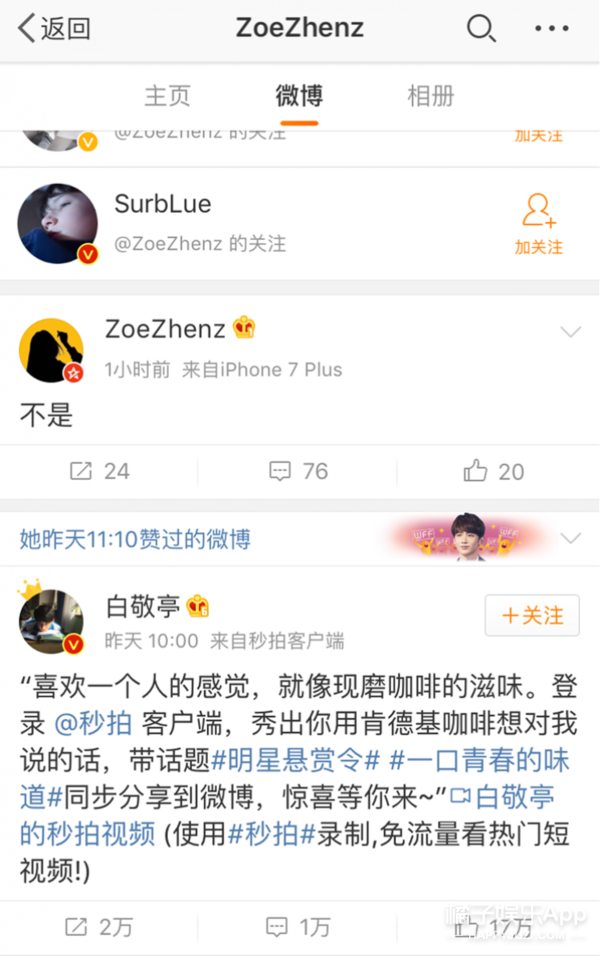Open SurbLue's profile row

[250, 223]
